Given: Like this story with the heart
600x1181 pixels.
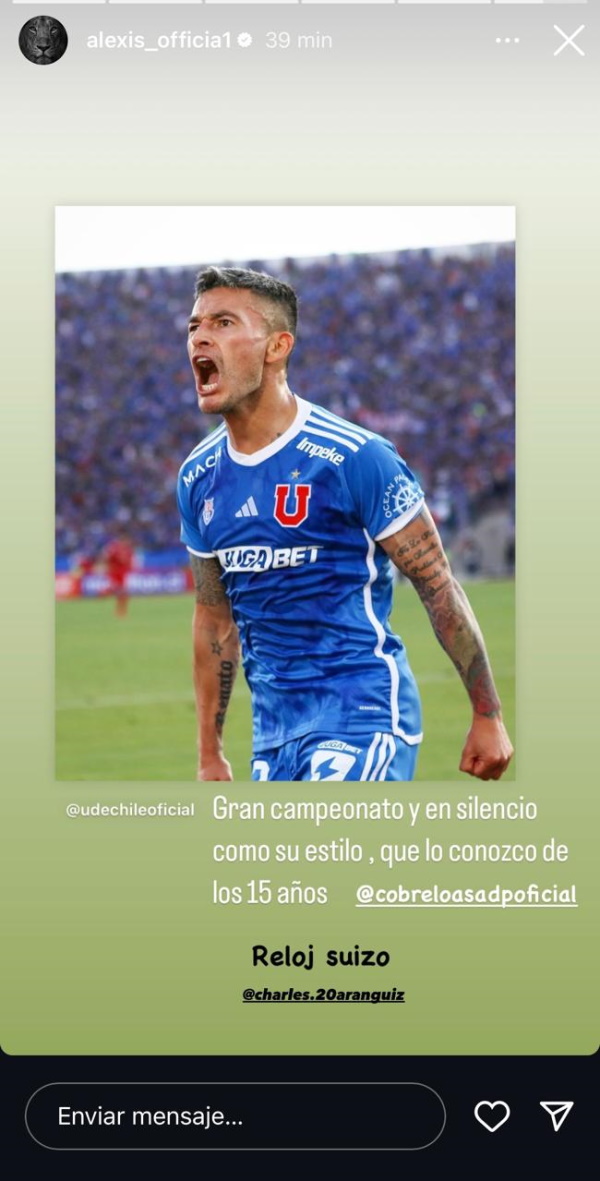Looking at the screenshot, I should click(492, 1116).
